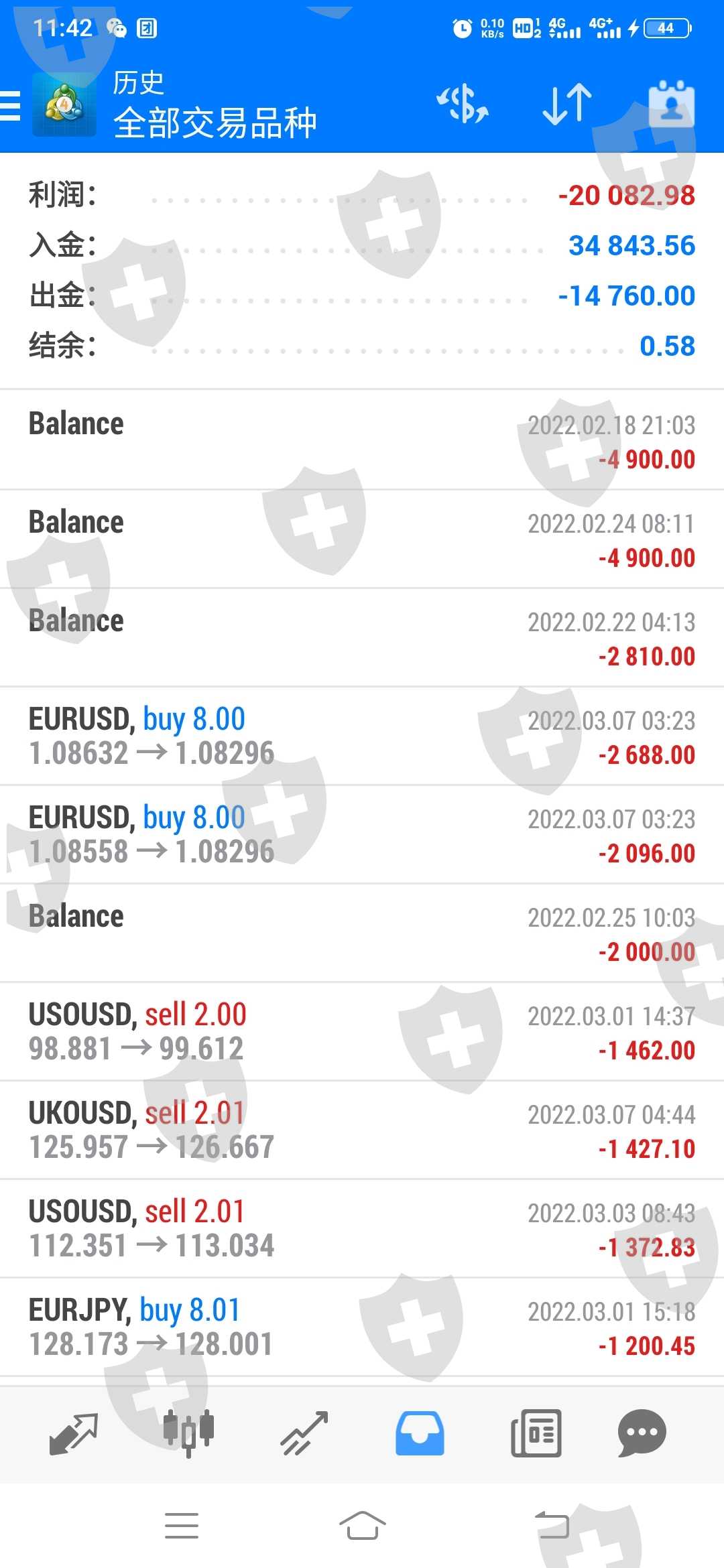
Task: Open the Chat messages tab
Action: click(x=642, y=1433)
